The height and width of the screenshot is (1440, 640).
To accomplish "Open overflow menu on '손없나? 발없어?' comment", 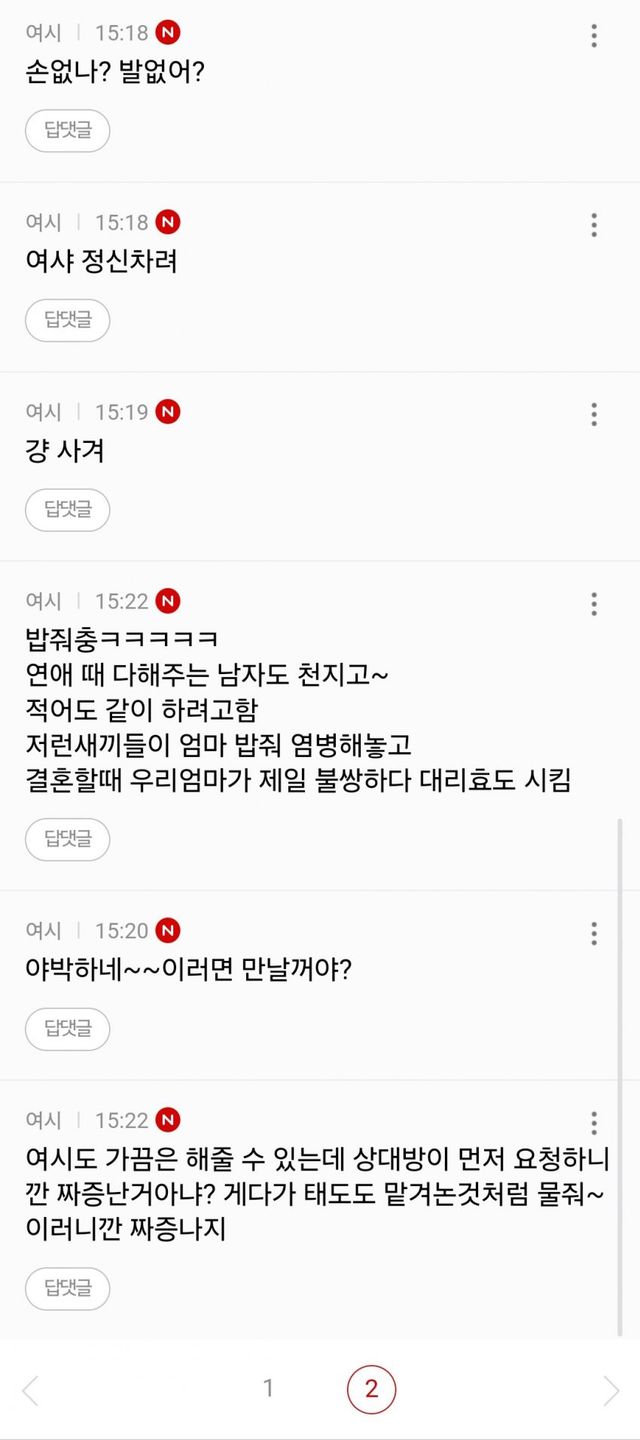I will click(594, 36).
